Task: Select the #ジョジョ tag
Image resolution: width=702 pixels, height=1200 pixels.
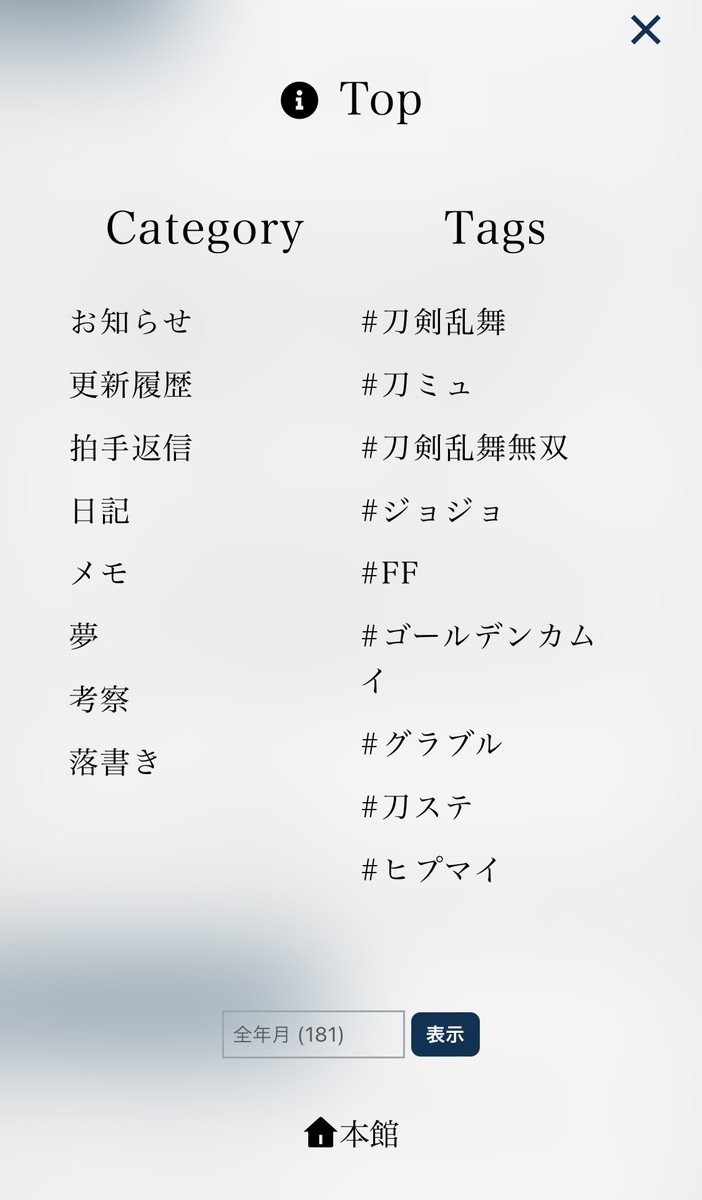Action: [432, 511]
